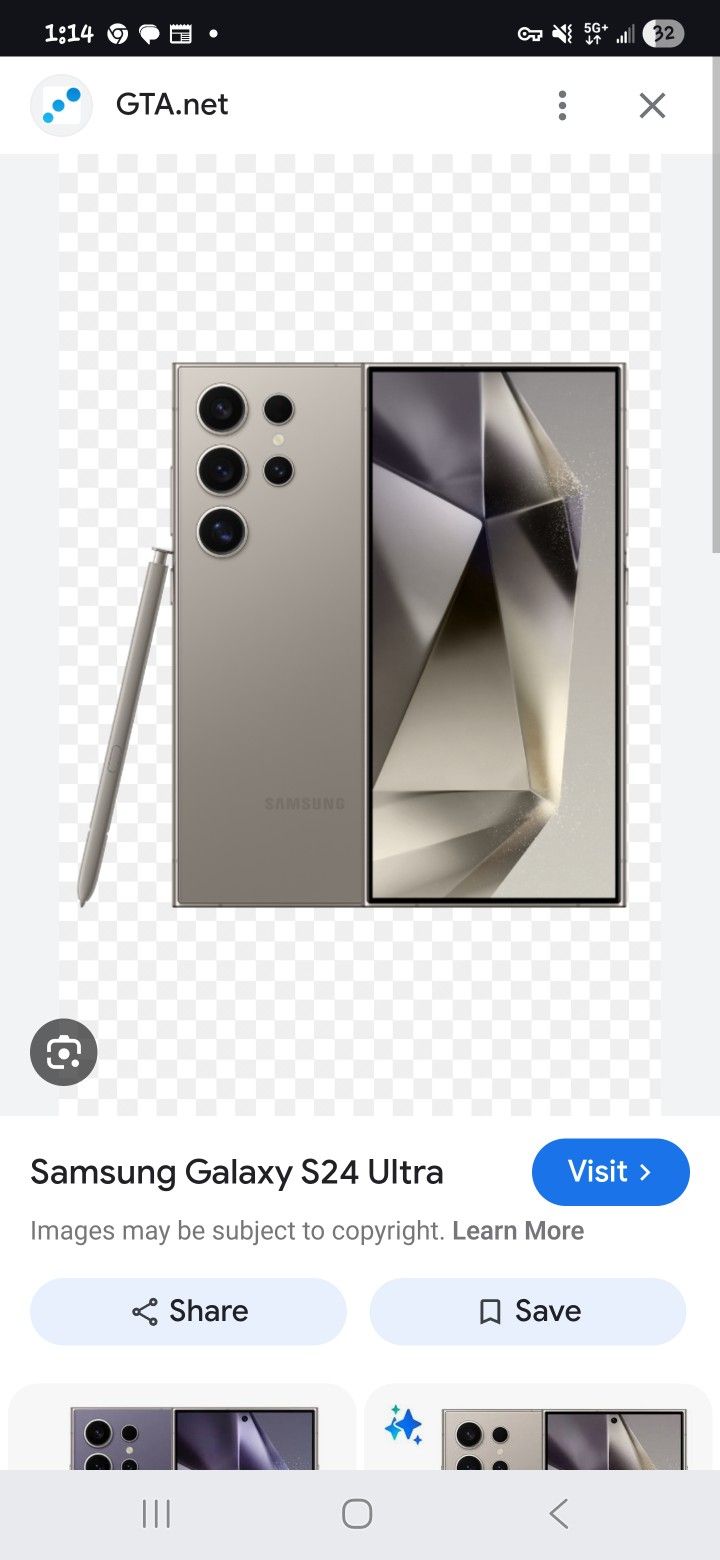This screenshot has width=720, height=1560.
Task: Share this Galaxy S24 Ultra image
Action: (x=188, y=1311)
